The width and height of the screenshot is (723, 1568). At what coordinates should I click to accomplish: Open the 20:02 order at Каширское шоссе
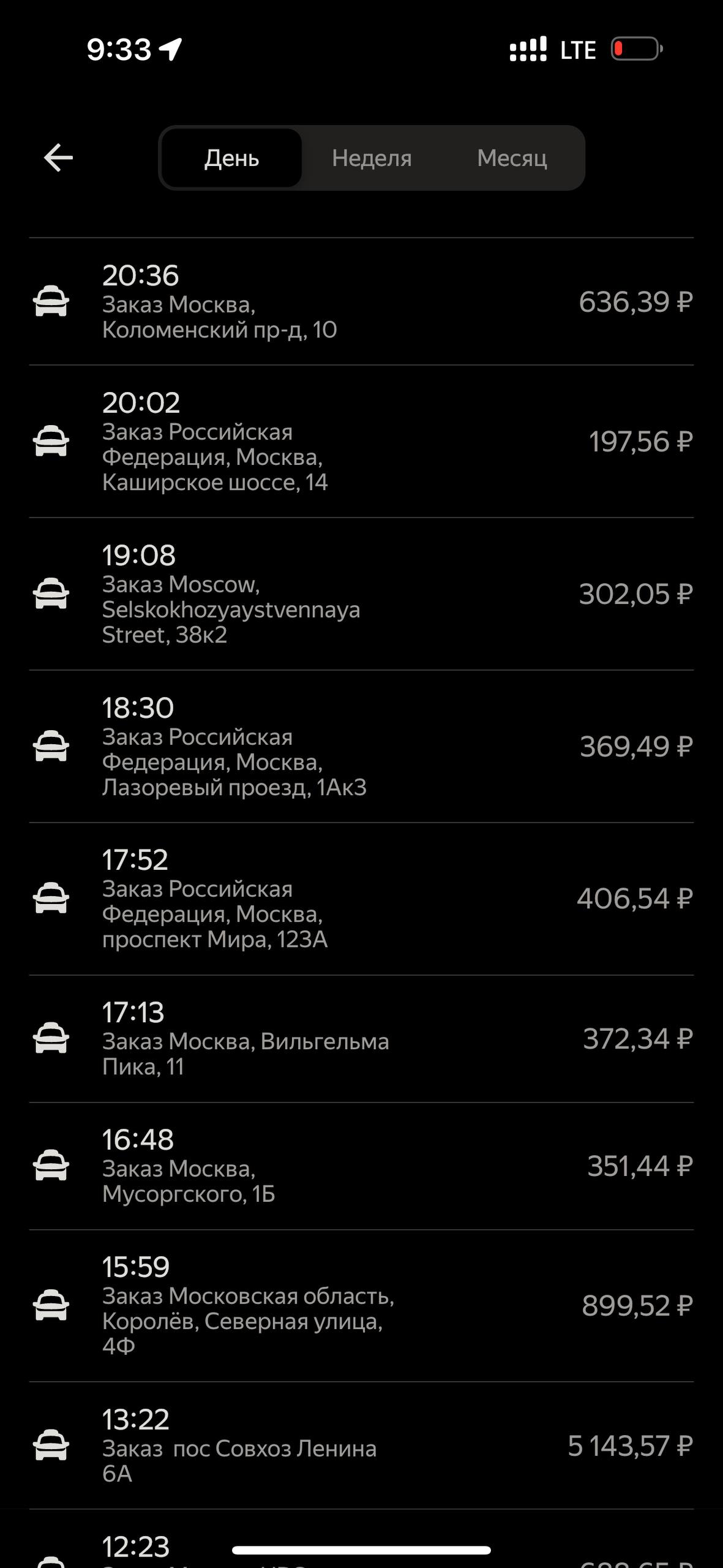pyautogui.click(x=361, y=442)
